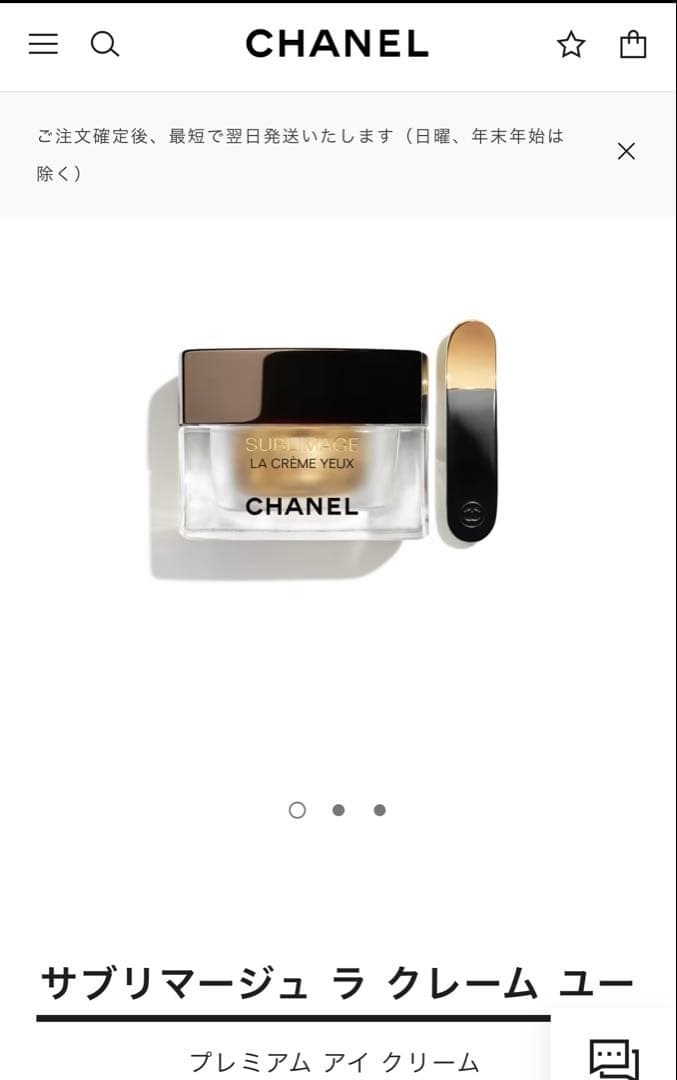Image resolution: width=677 pixels, height=1080 pixels.
Task: Open the hamburger menu
Action: 43,44
